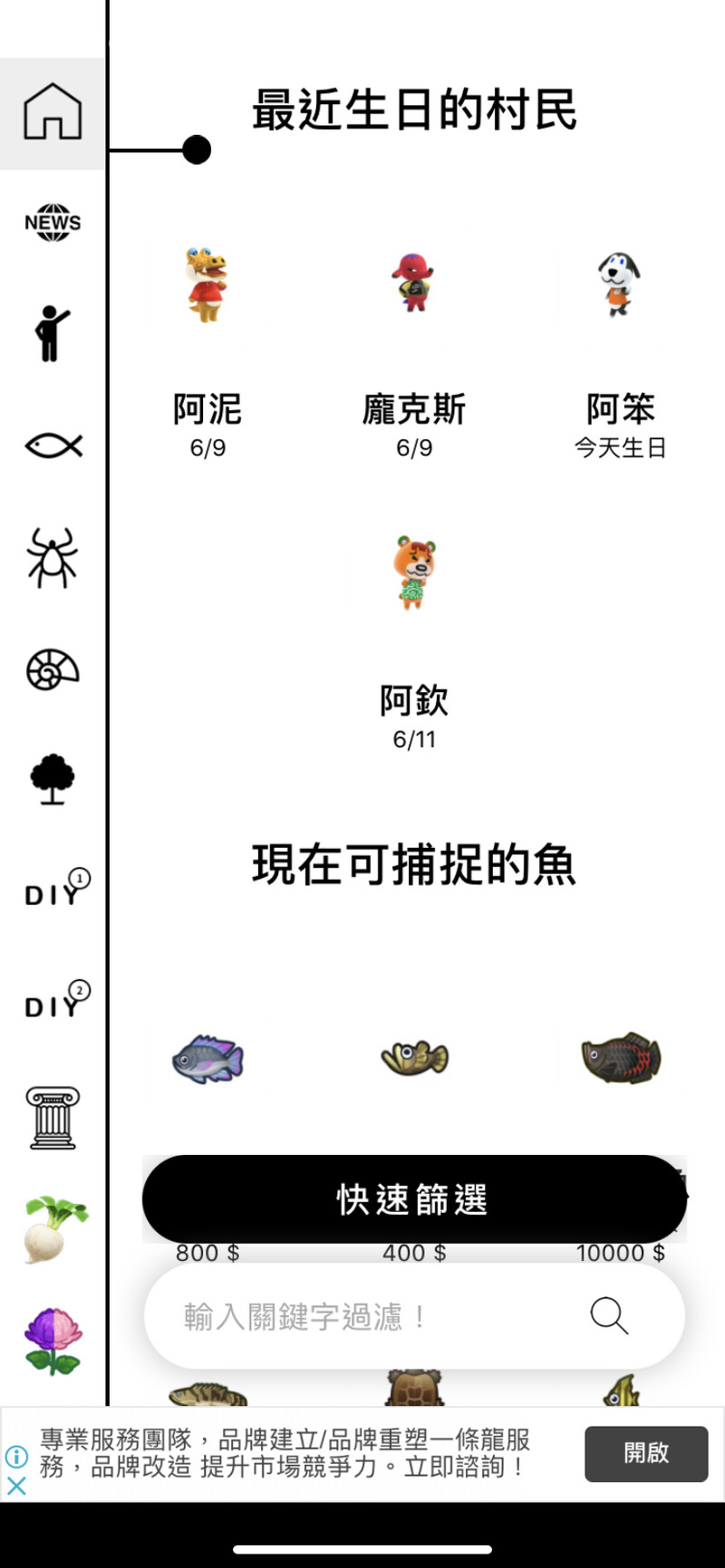Focus the keyword filter input field
Image resolution: width=725 pixels, height=1568 pixels.
(x=362, y=1316)
